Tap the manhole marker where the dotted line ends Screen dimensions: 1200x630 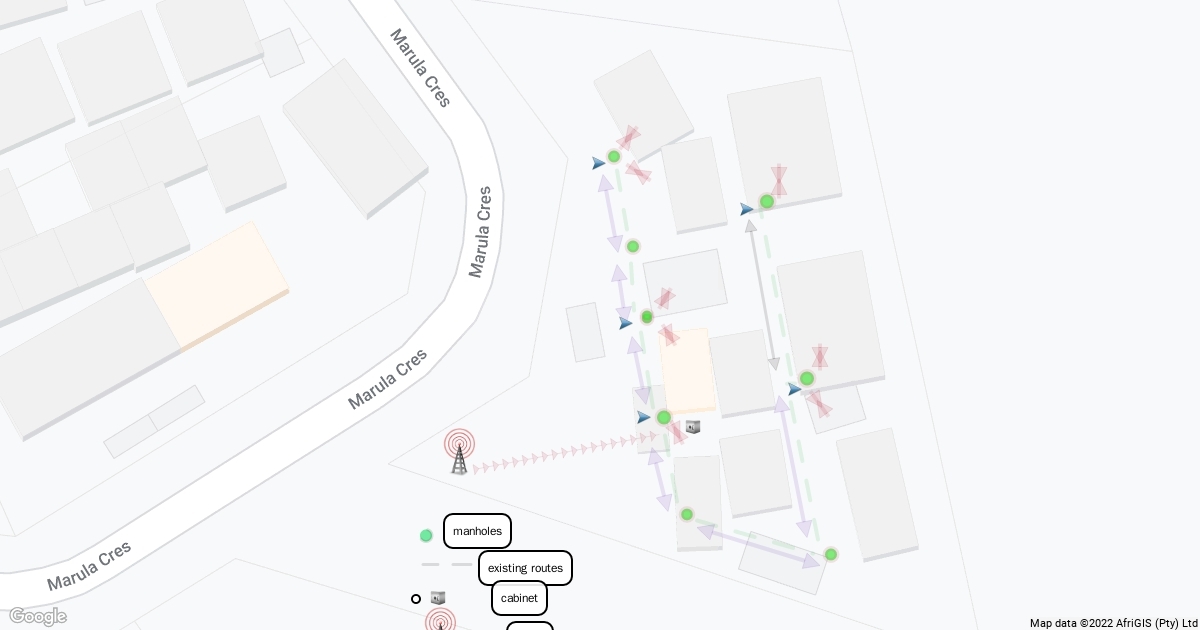point(664,417)
